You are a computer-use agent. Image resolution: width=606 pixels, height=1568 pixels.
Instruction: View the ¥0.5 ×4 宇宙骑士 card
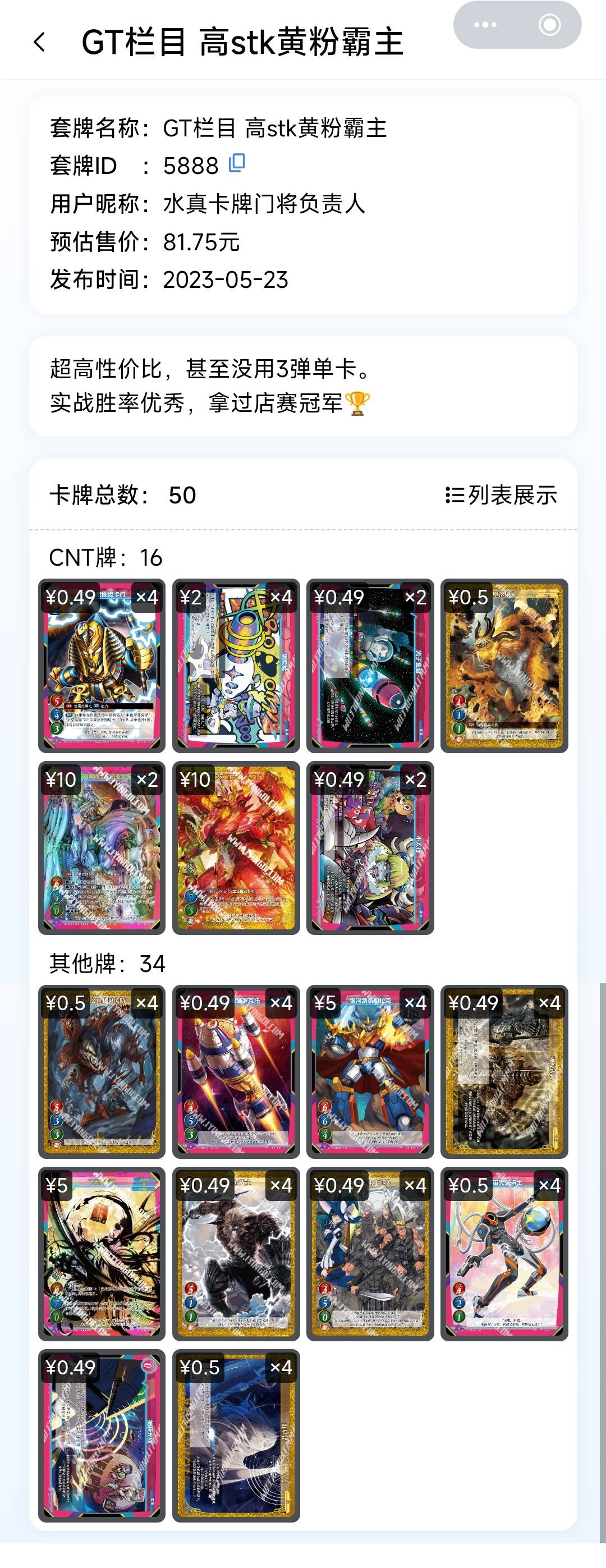(x=504, y=1253)
